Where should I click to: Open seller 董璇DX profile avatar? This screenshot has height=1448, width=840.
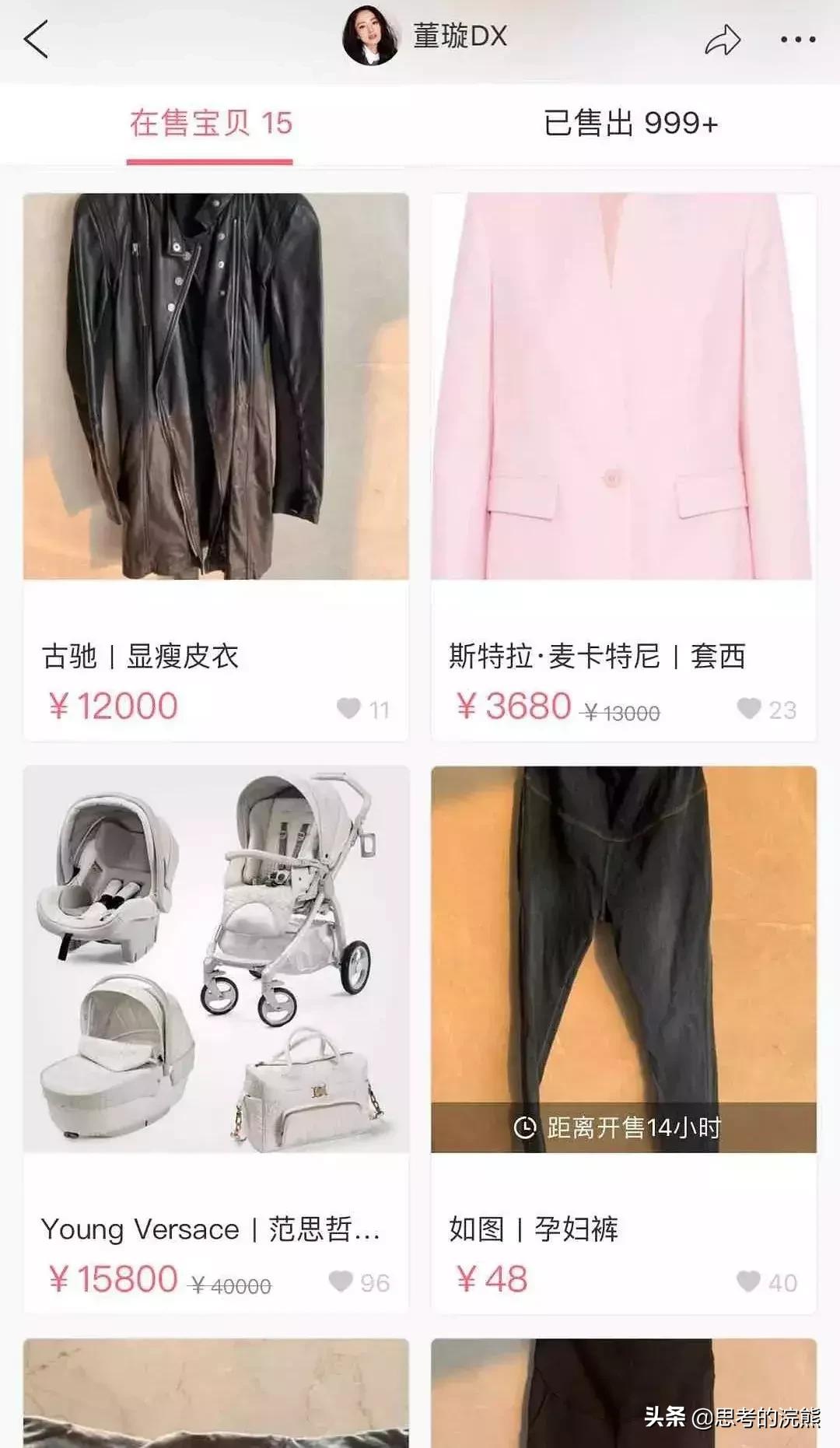371,37
